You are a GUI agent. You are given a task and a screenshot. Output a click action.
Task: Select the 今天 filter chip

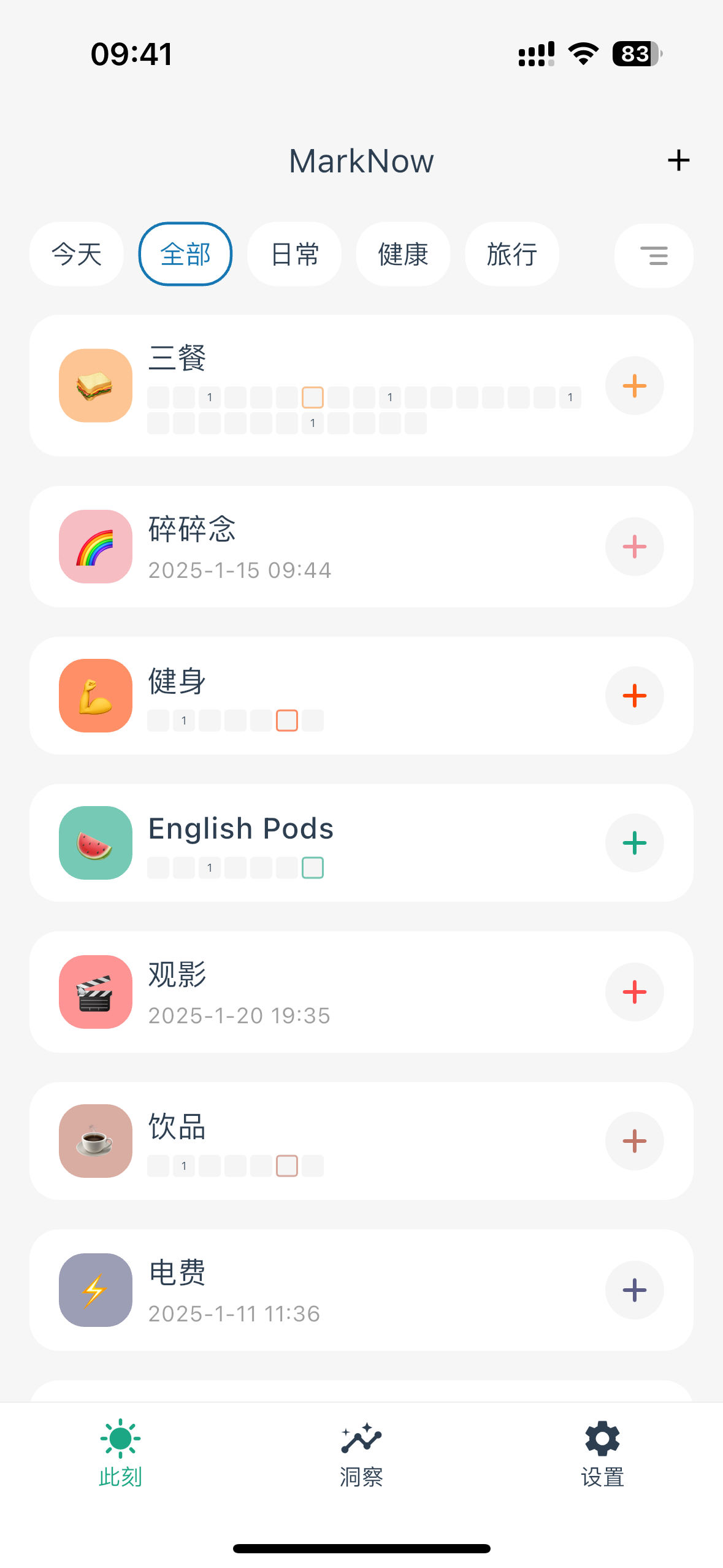coord(77,254)
